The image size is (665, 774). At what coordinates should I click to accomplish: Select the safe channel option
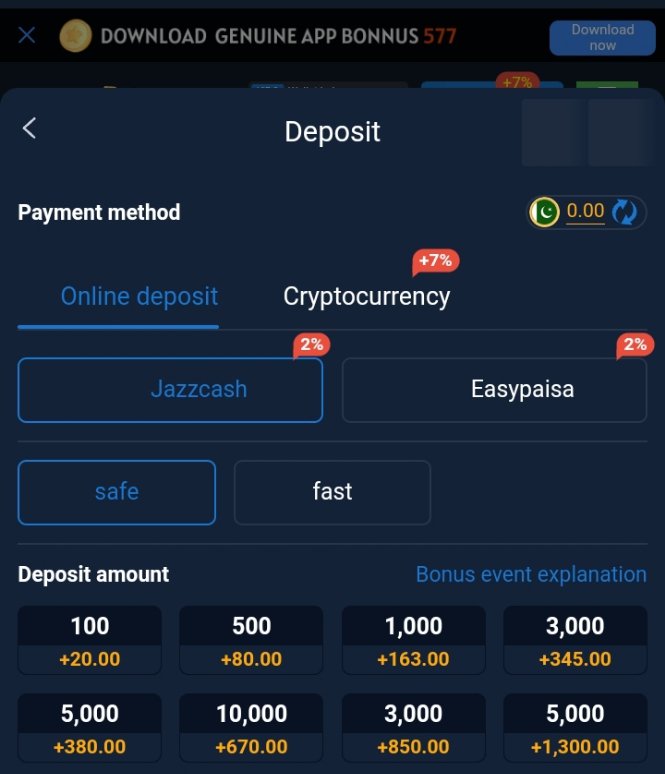[117, 492]
